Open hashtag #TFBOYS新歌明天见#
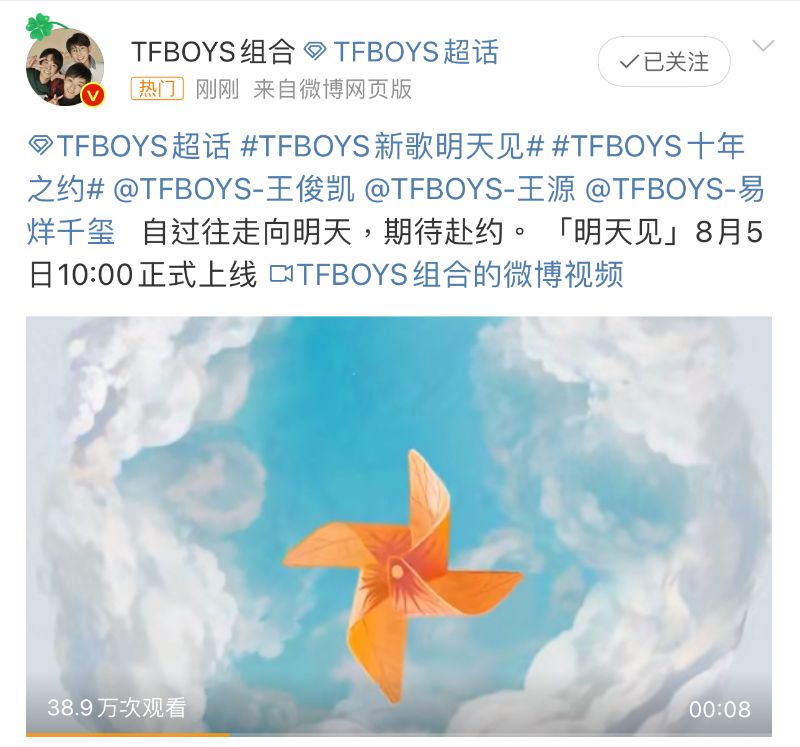Screen dimensions: 800x747 392,147
